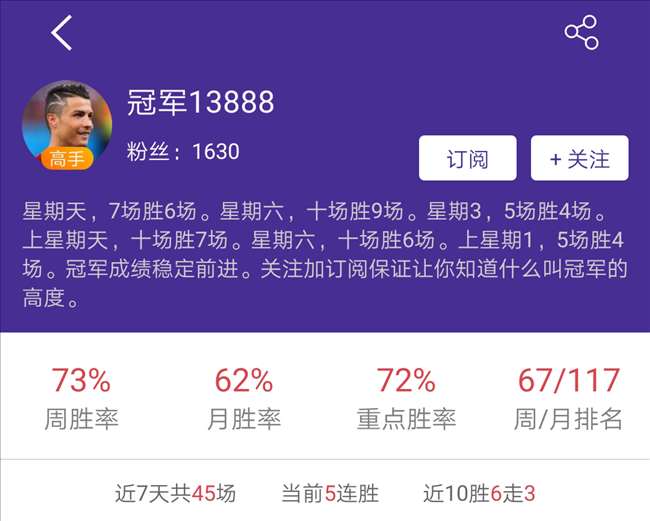Follow 冠军13888 with +关注
The height and width of the screenshot is (521, 650).
coord(579,158)
